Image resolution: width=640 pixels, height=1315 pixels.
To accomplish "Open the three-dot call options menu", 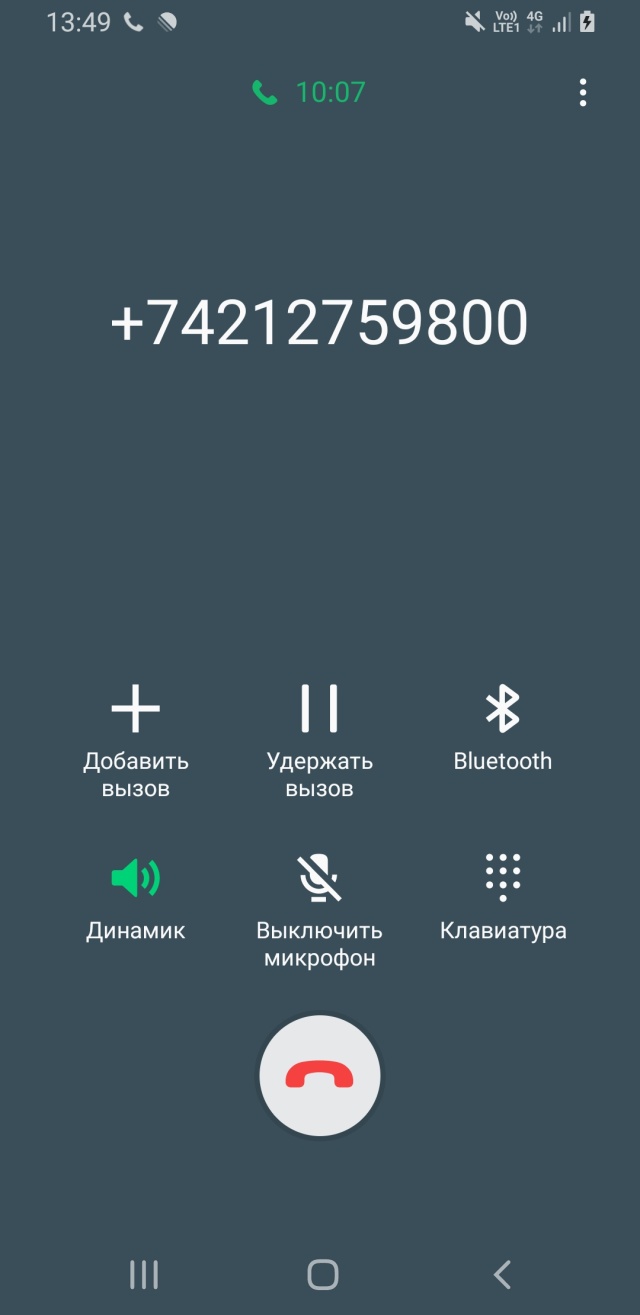I will pos(582,93).
